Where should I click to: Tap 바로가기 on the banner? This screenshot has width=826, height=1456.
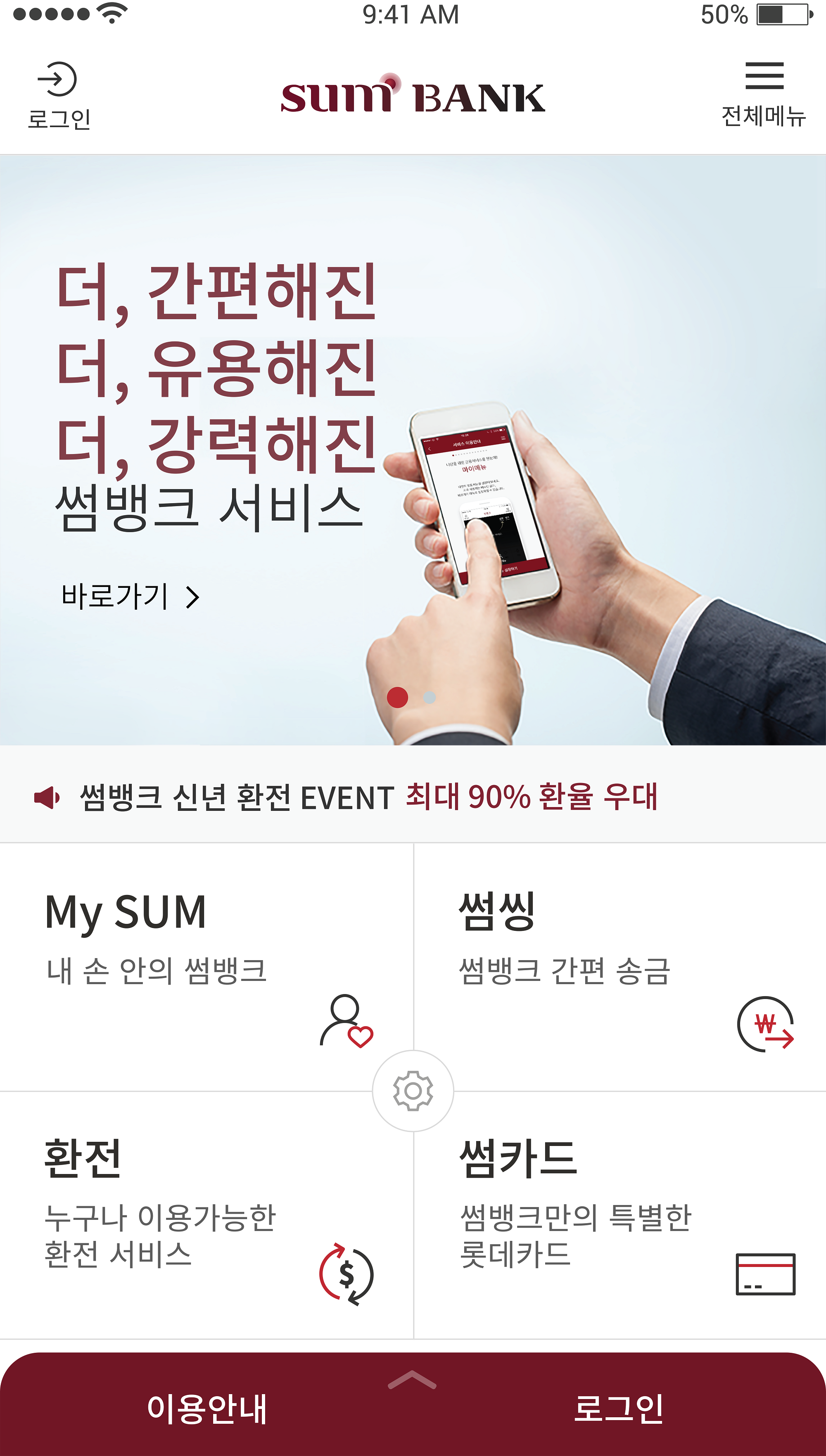(x=130, y=597)
